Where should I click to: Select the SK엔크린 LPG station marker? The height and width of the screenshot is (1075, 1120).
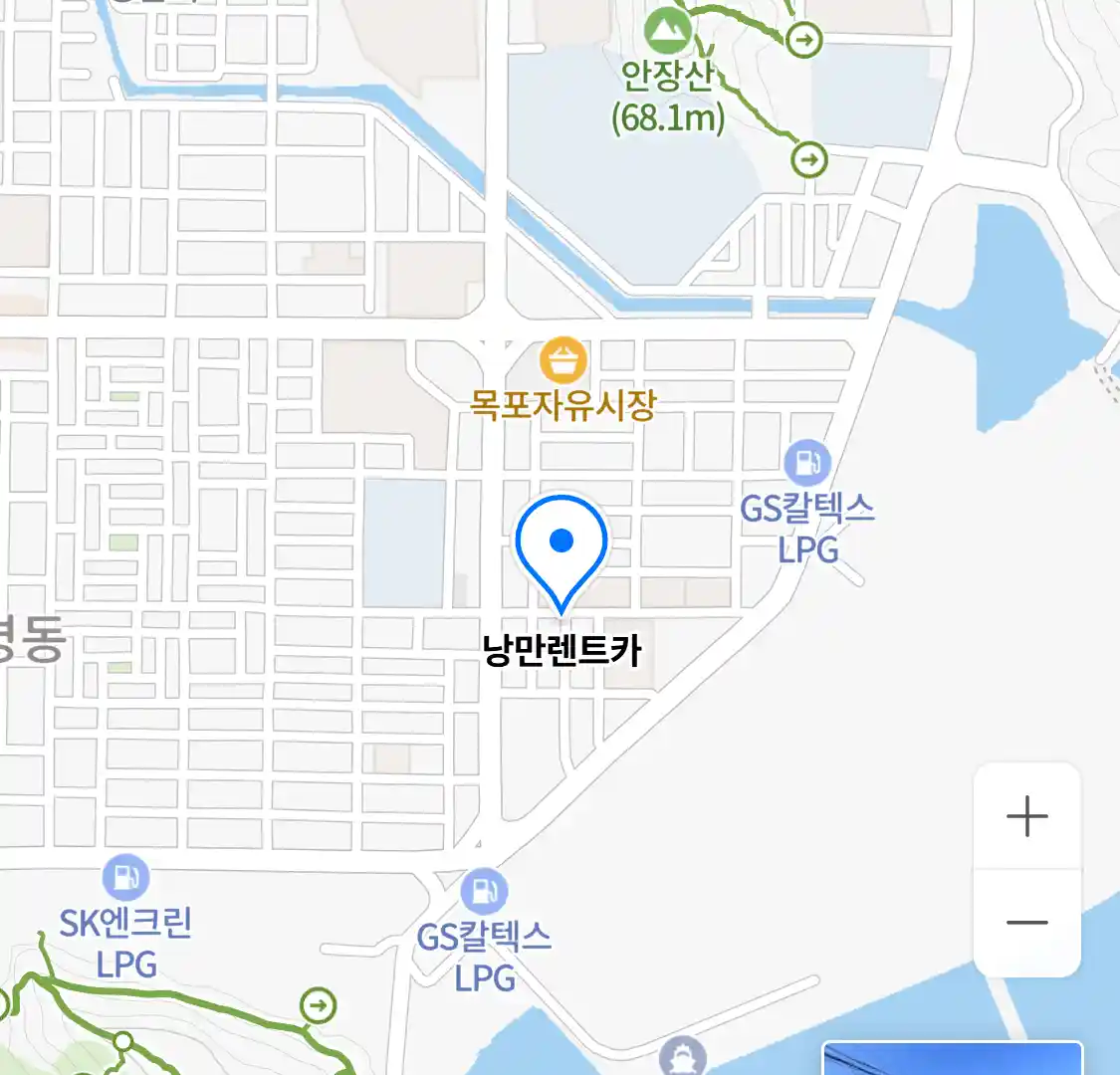125,878
